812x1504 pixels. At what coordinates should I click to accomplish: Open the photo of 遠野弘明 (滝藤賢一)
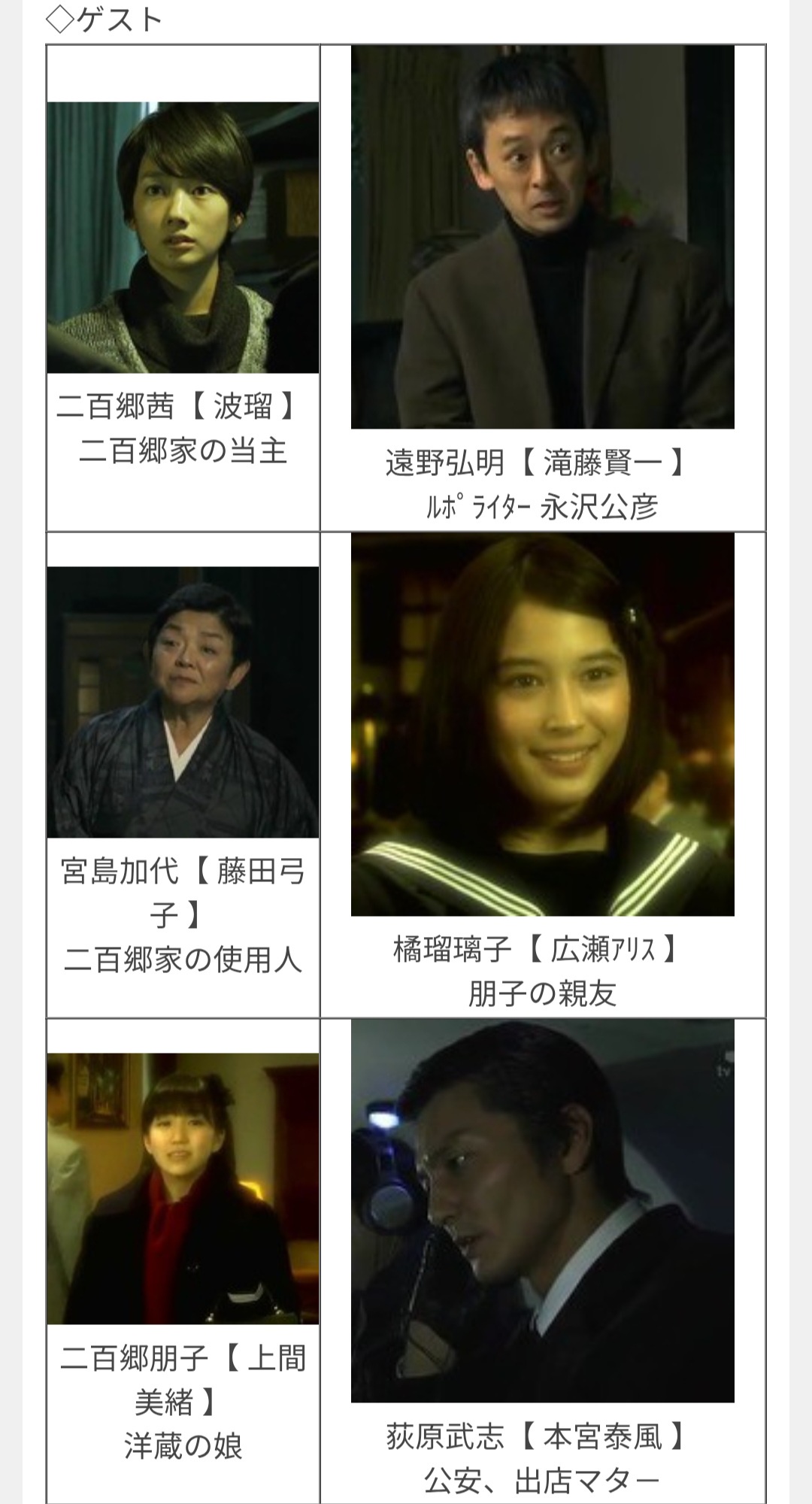tap(543, 237)
